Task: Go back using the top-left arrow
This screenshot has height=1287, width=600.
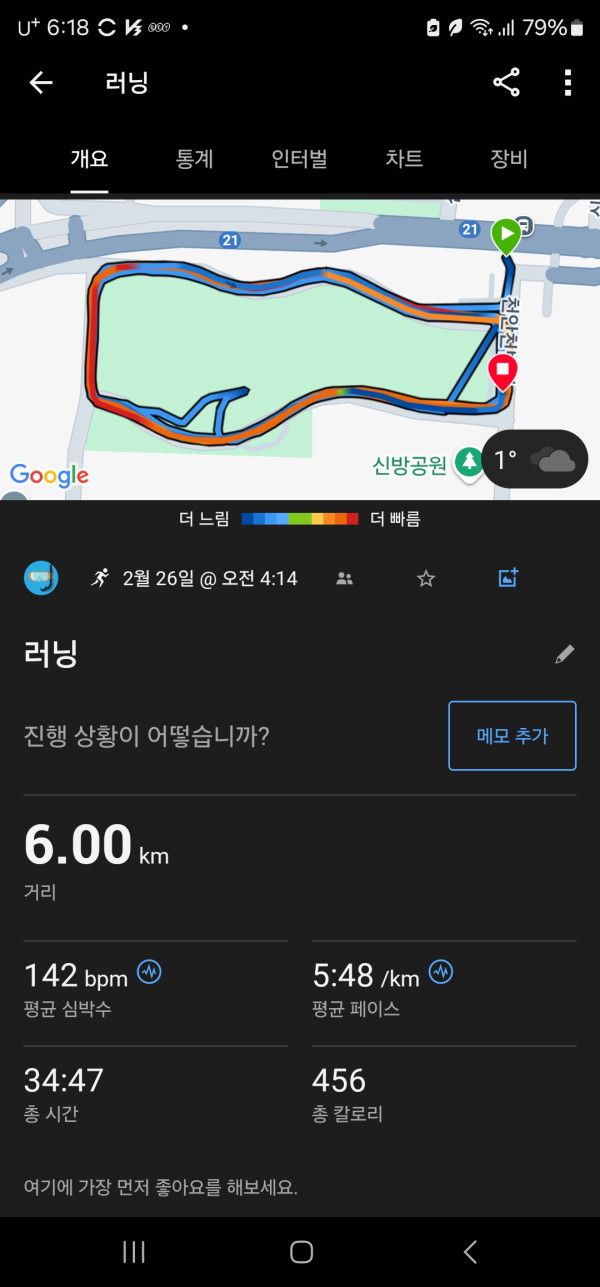Action: click(41, 83)
